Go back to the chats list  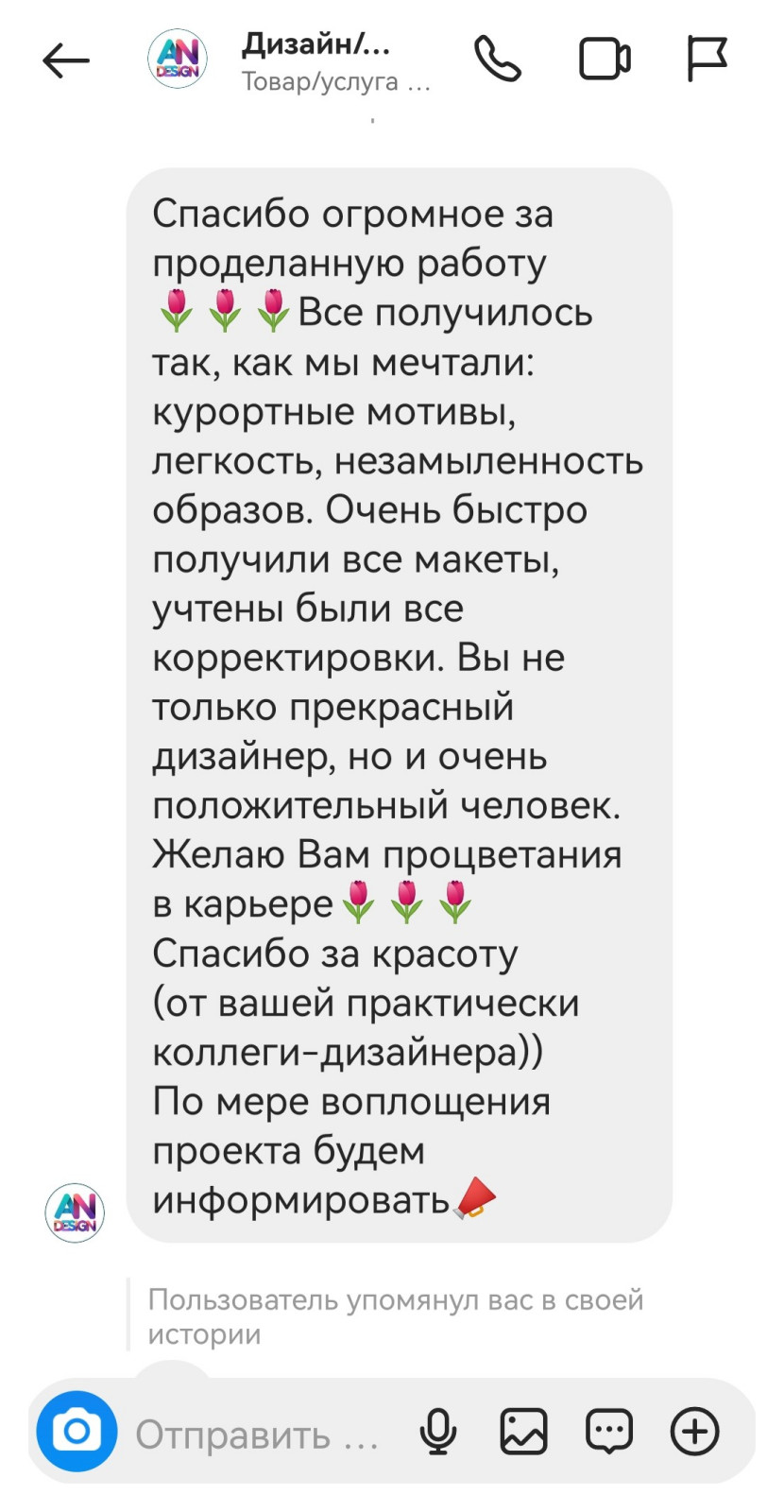coord(65,60)
